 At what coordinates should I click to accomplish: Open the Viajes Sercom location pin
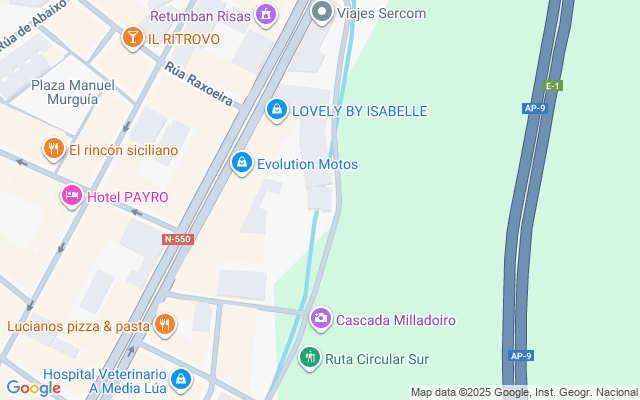(x=321, y=12)
